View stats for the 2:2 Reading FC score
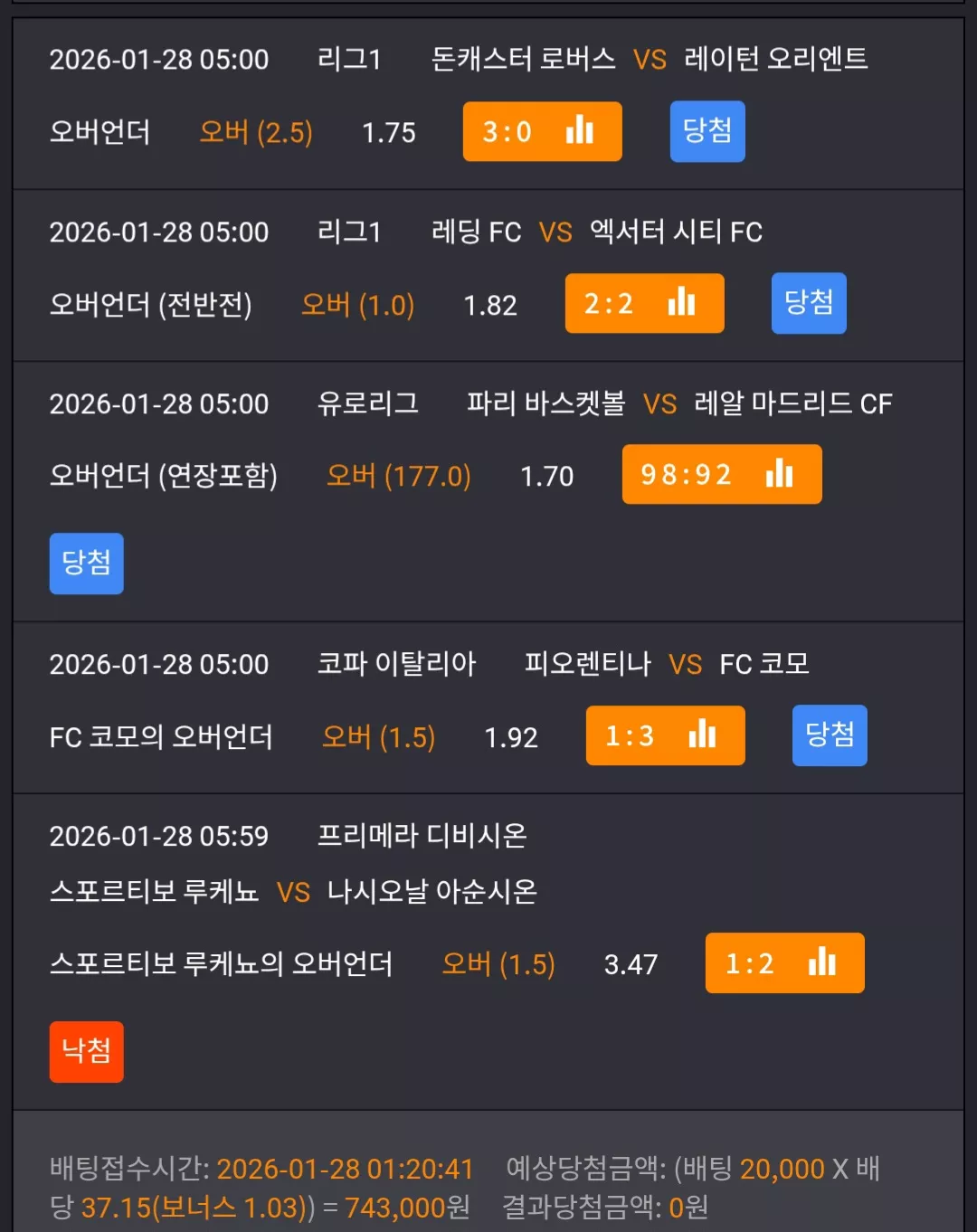The height and width of the screenshot is (1232, 977). coord(644,303)
